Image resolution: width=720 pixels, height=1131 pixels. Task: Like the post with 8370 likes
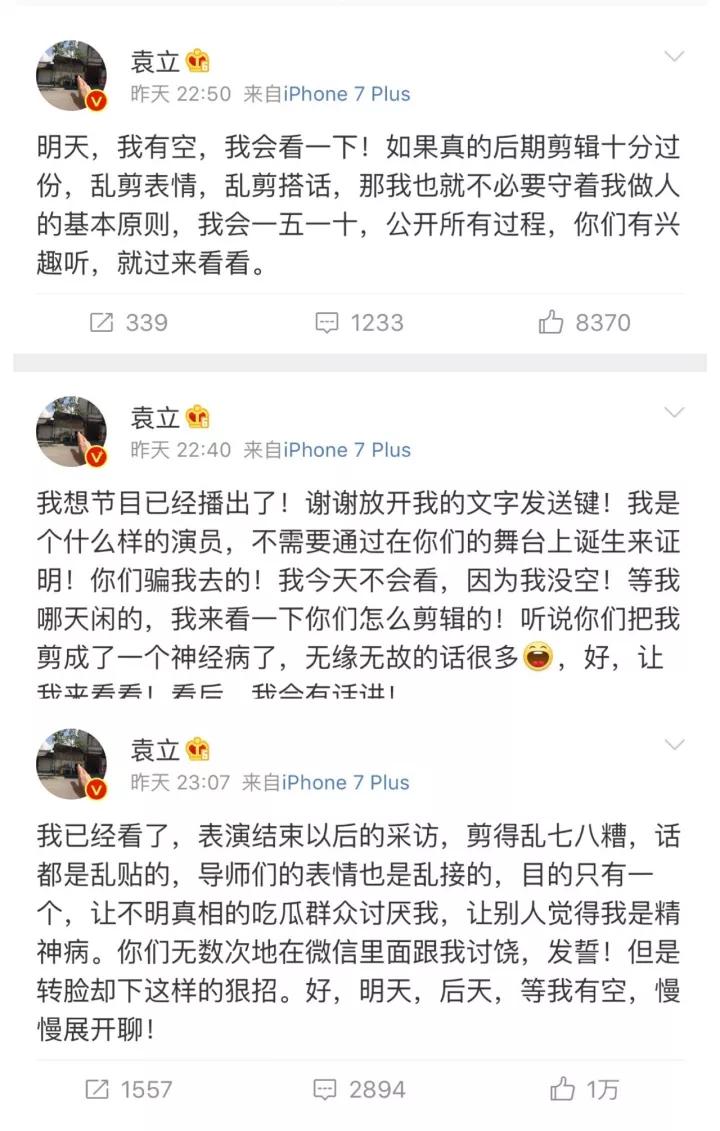584,322
